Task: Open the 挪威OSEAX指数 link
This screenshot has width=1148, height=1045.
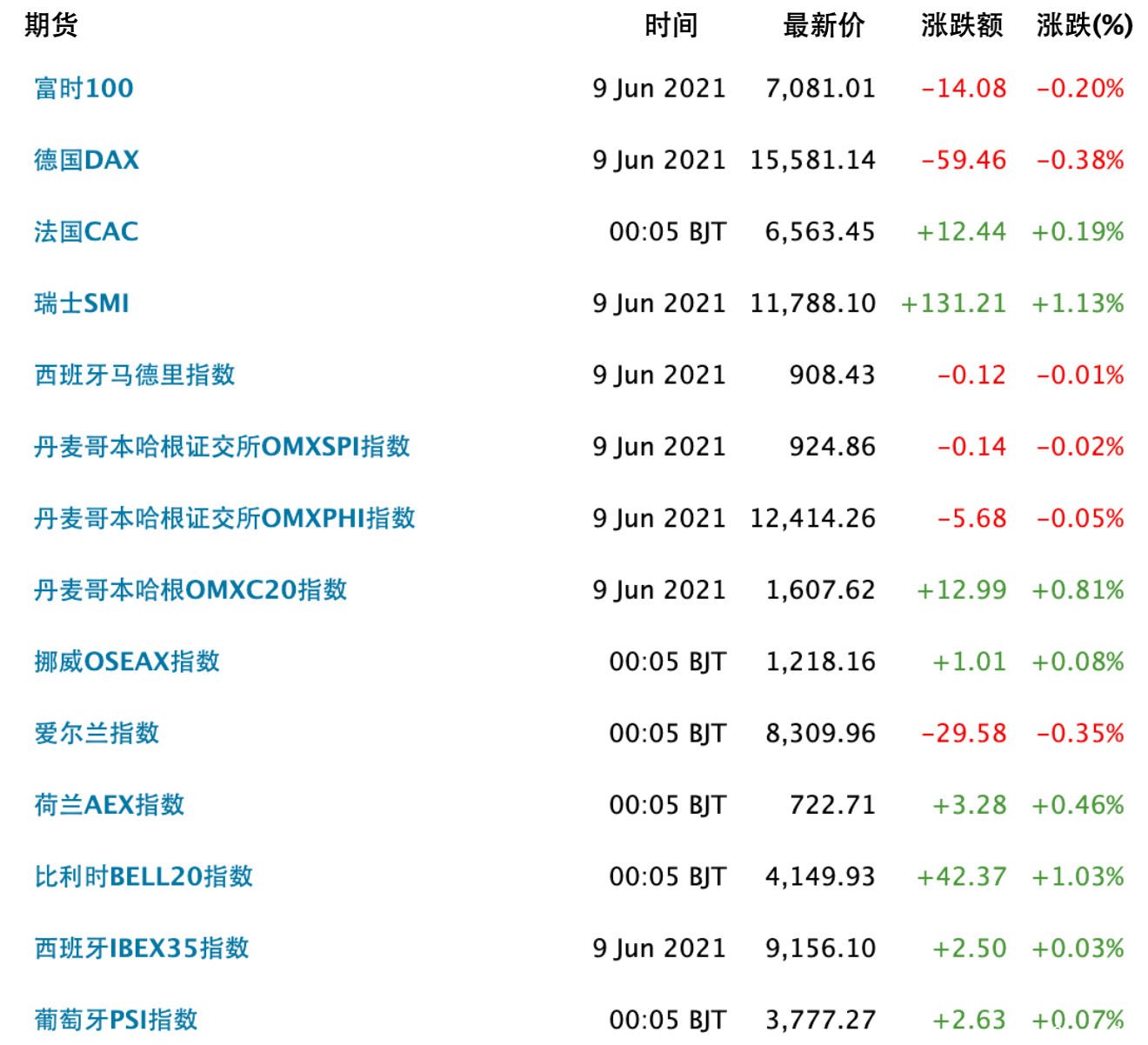Action: pyautogui.click(x=127, y=662)
